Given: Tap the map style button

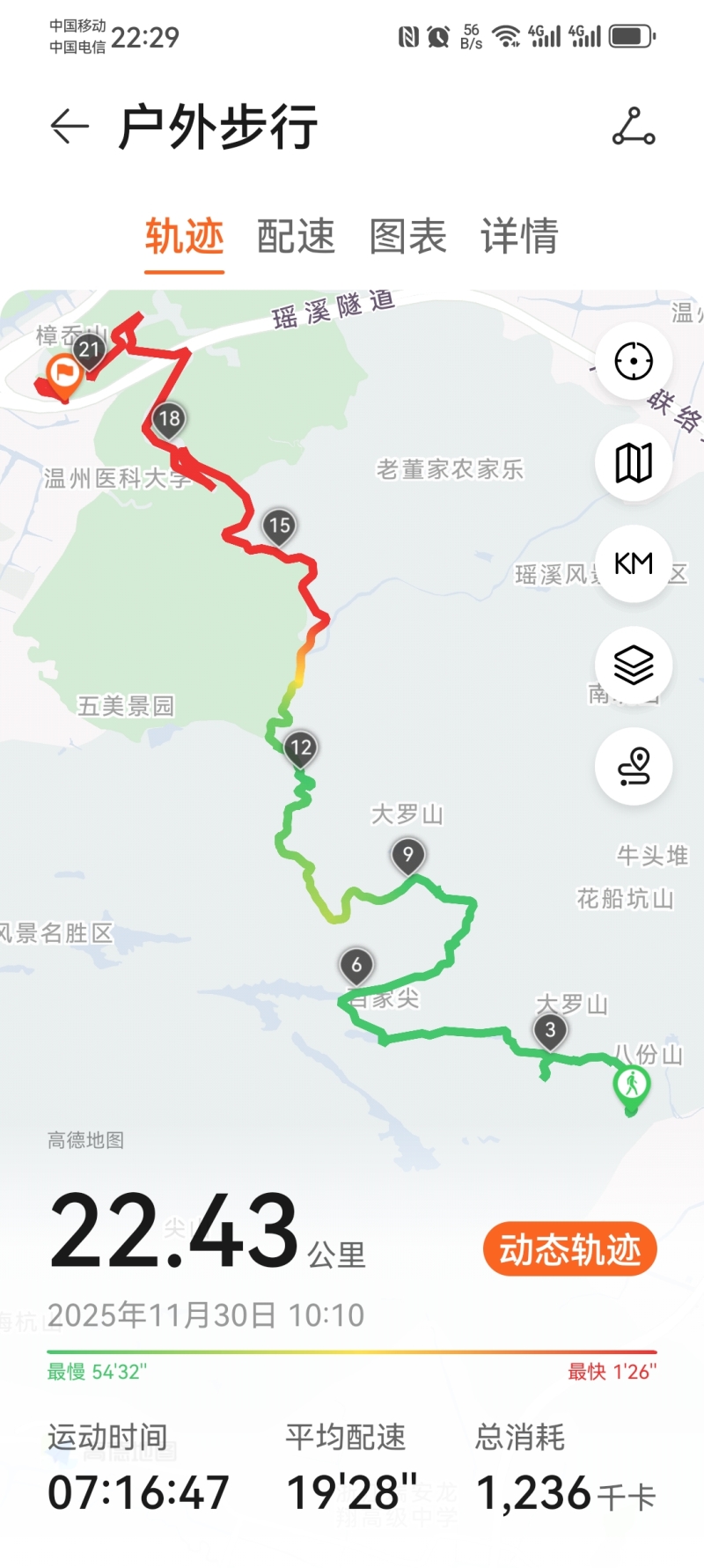Looking at the screenshot, I should click(x=634, y=462).
